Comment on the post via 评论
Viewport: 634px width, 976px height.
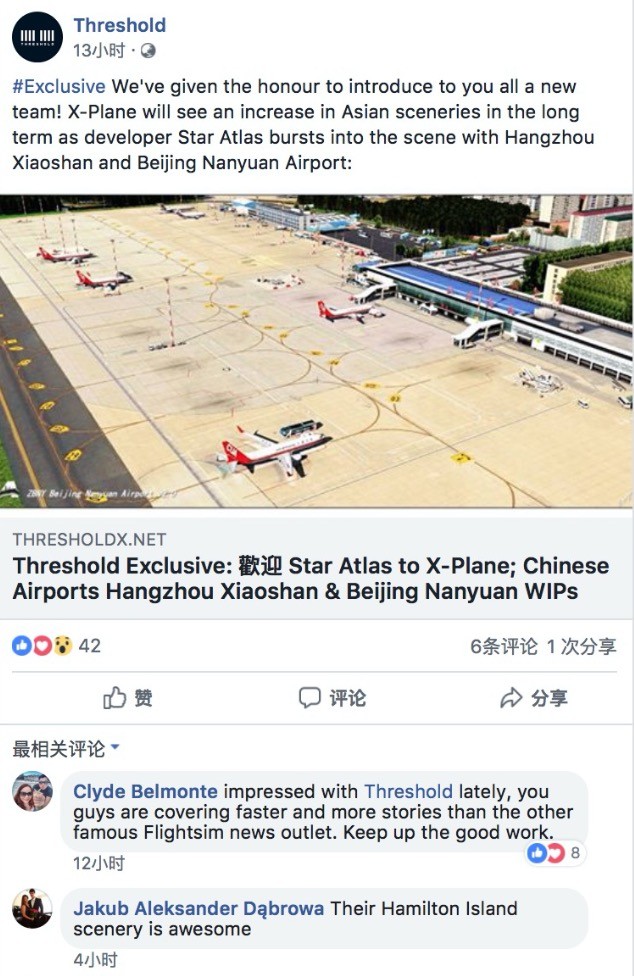pos(332,698)
